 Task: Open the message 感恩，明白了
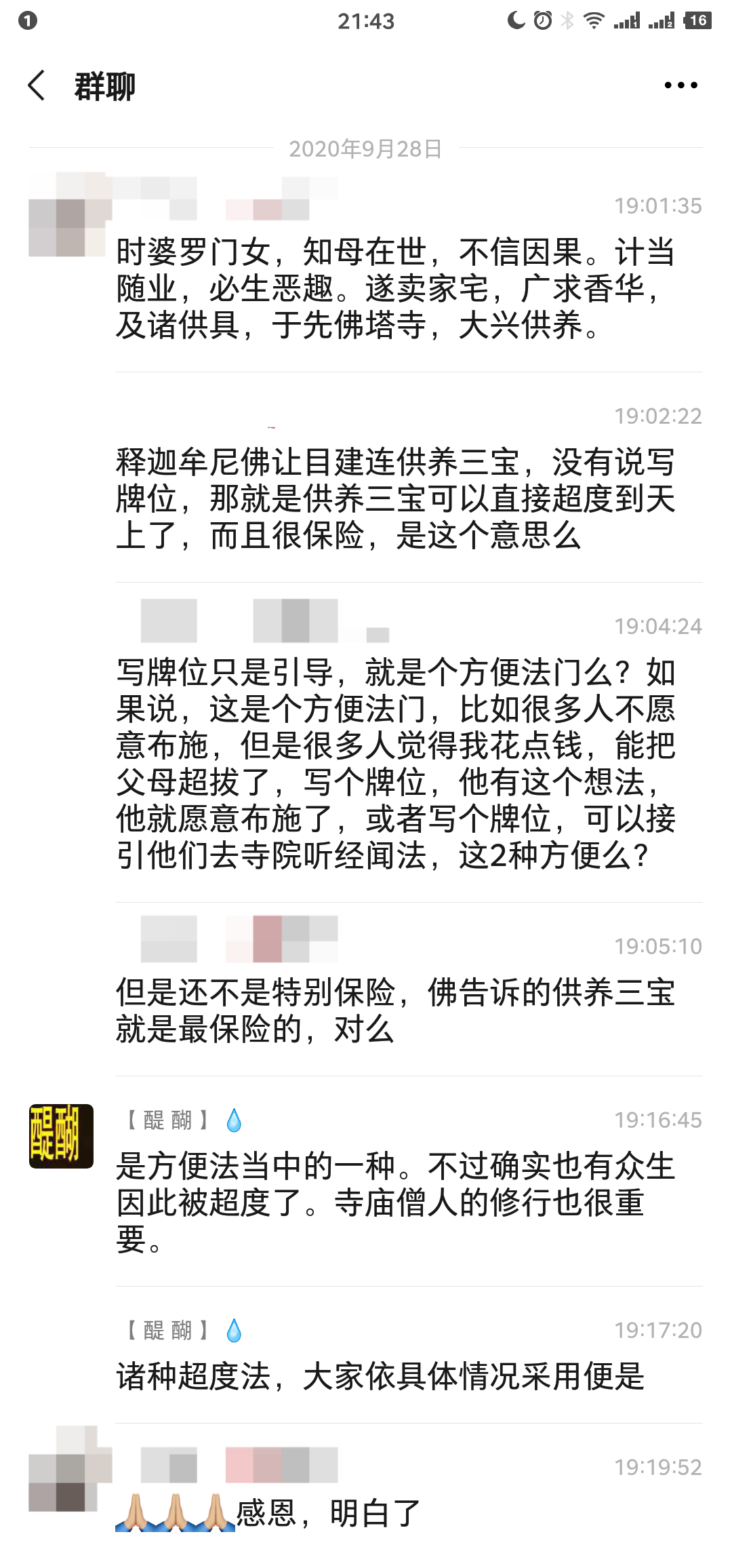pyautogui.click(x=271, y=1514)
